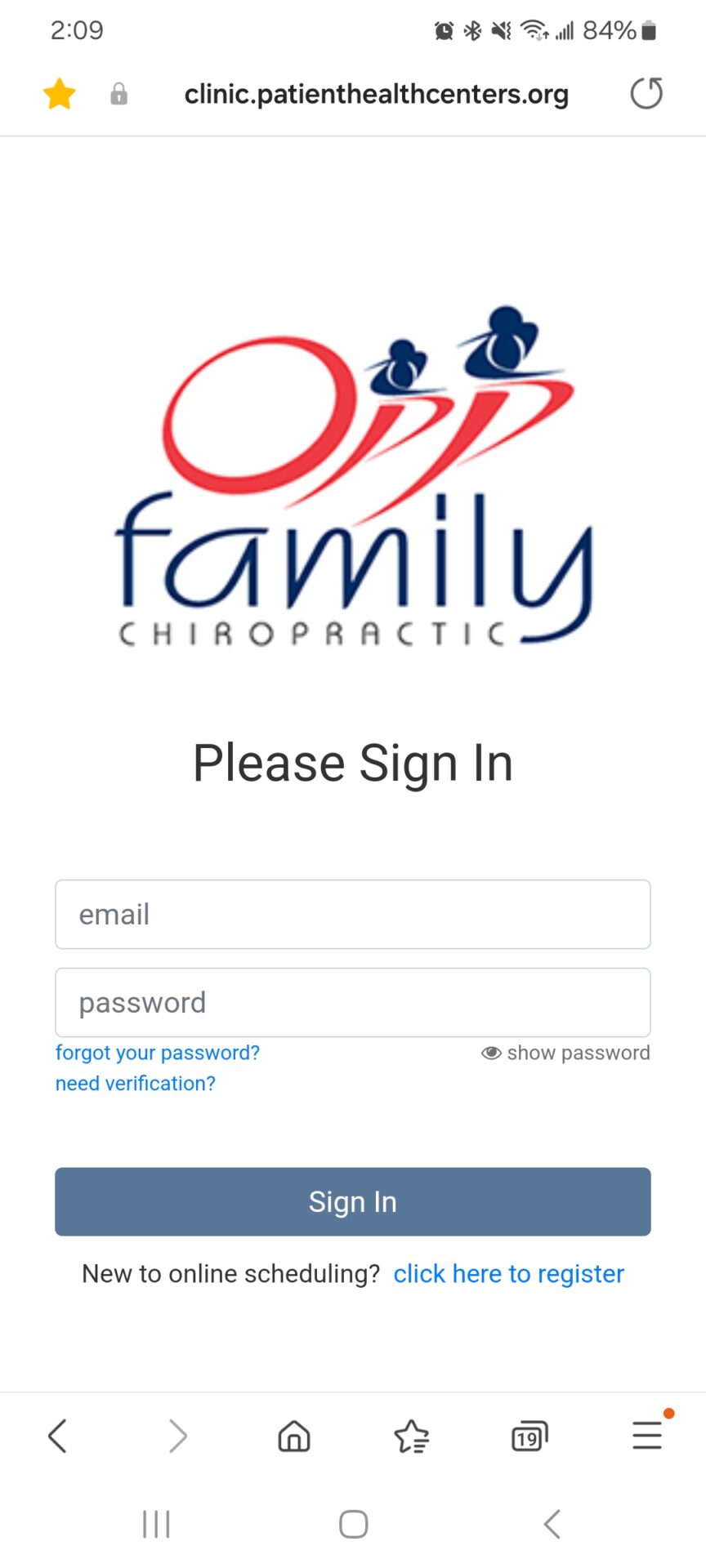This screenshot has height=1568, width=706.
Task: Open recent apps from system navigation bar
Action: (x=156, y=1524)
